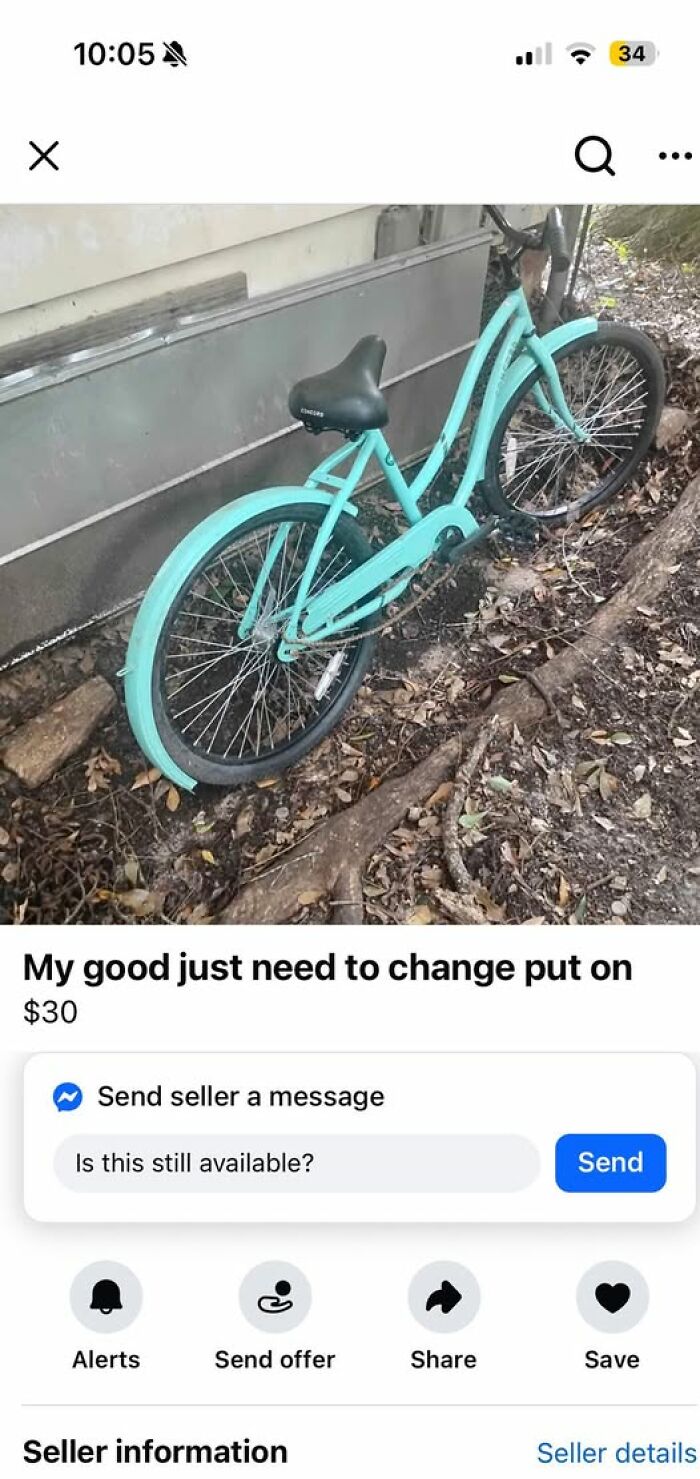The width and height of the screenshot is (700, 1479).
Task: Open the Seller details link
Action: click(616, 1452)
